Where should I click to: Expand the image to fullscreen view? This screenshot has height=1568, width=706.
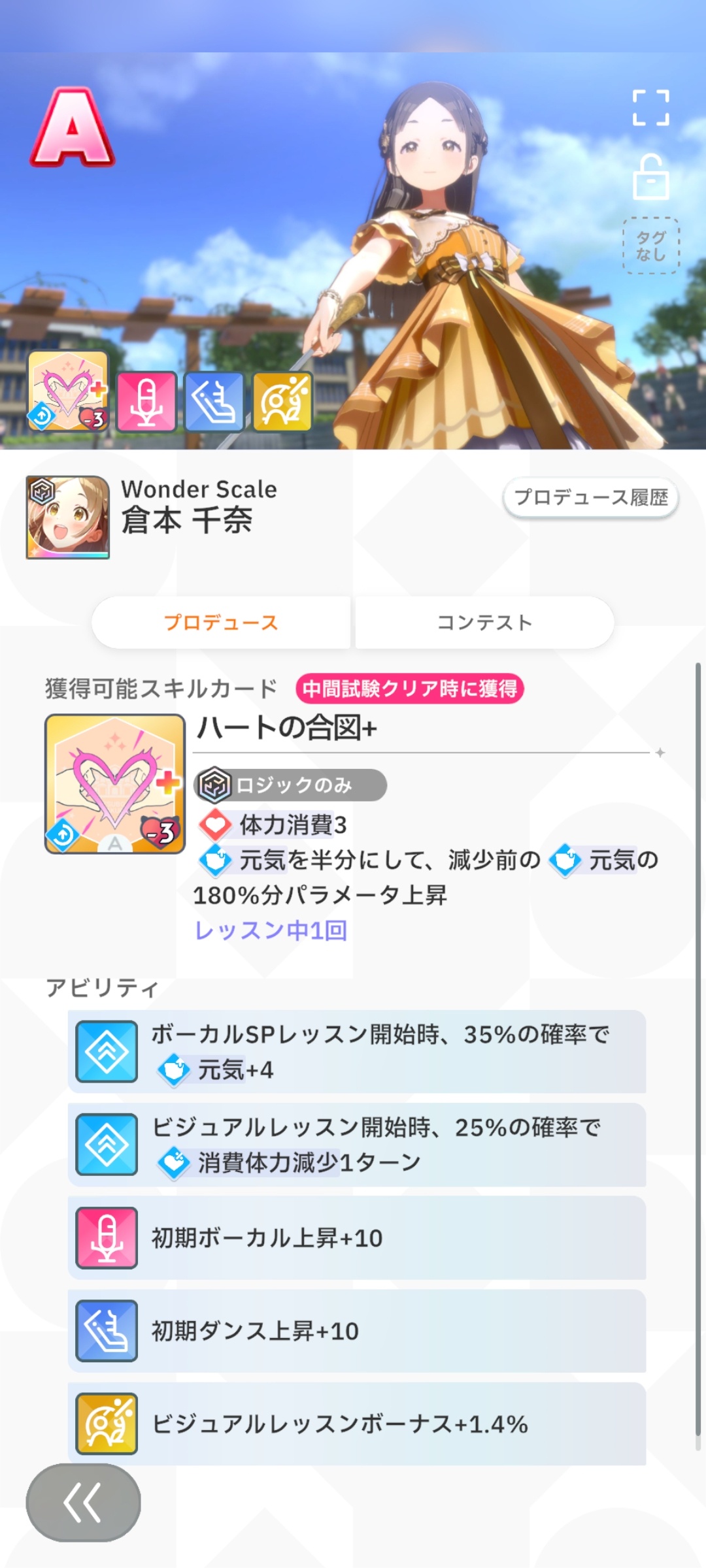(x=650, y=108)
